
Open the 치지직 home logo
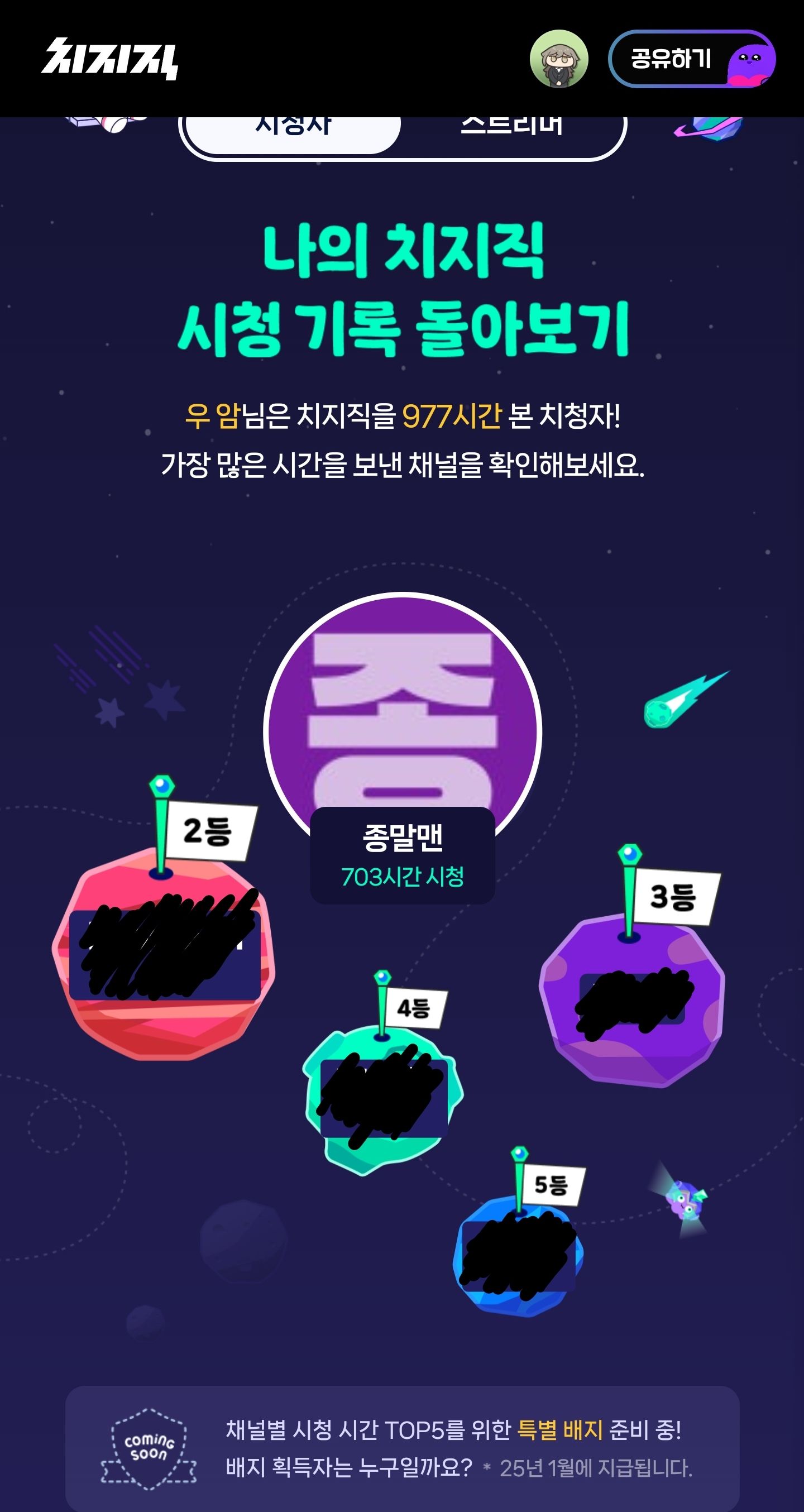coord(109,59)
